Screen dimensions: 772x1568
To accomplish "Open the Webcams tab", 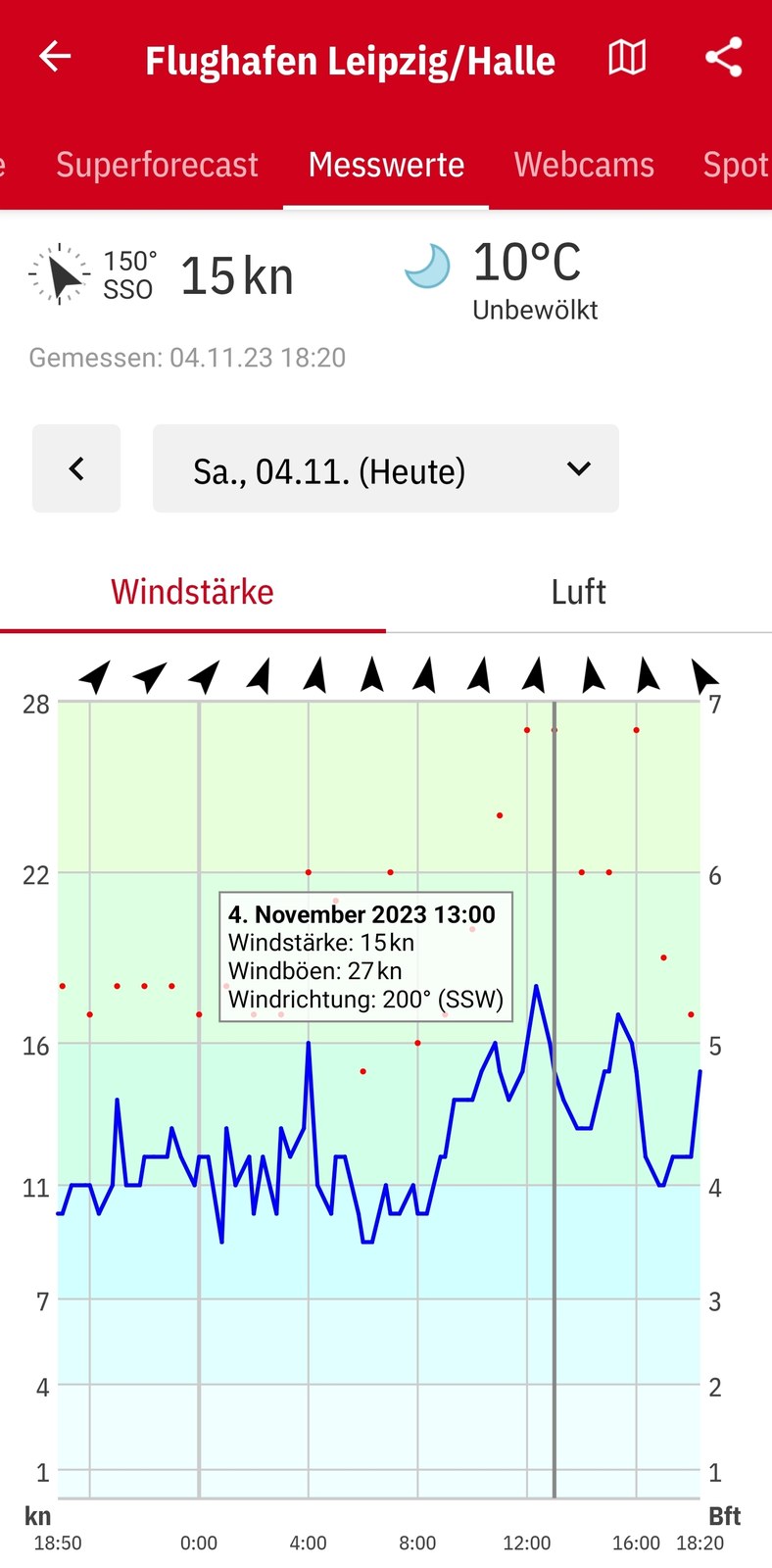I will coord(584,165).
